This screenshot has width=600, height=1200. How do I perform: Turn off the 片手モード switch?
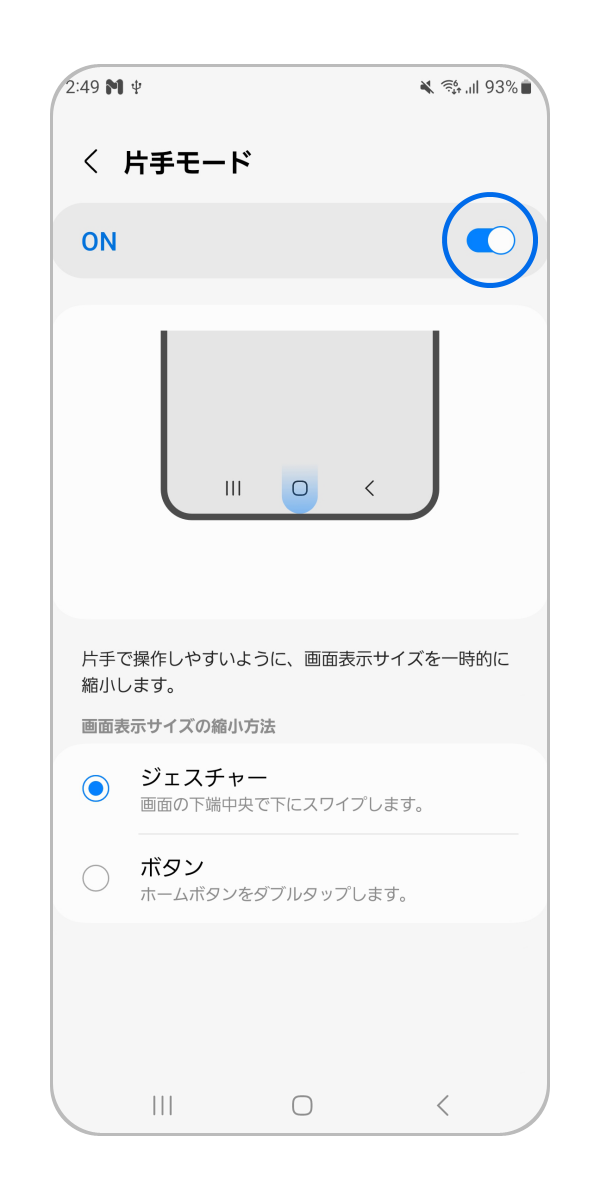[x=490, y=240]
